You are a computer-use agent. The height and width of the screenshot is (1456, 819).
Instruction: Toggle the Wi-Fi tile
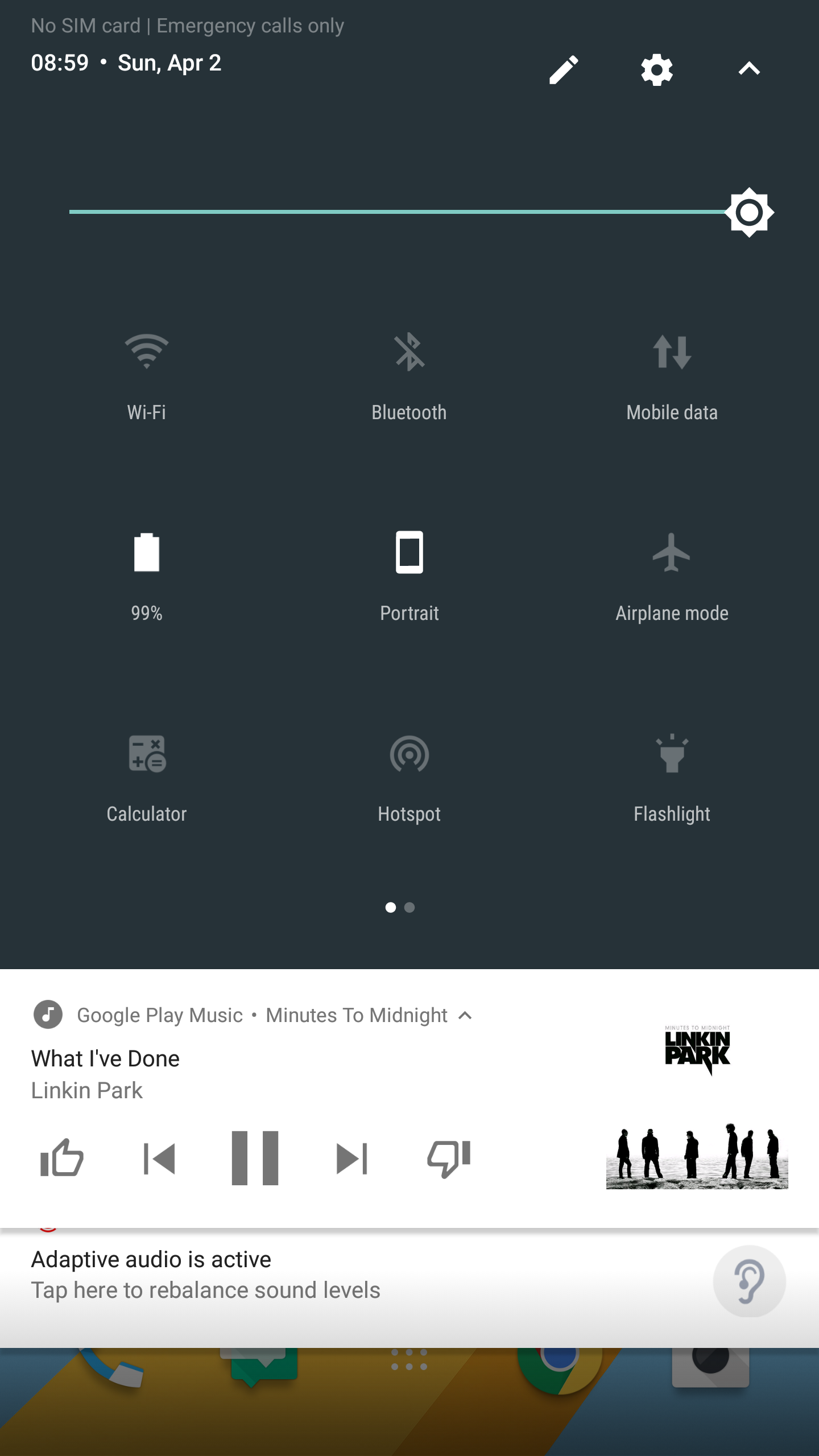click(147, 377)
